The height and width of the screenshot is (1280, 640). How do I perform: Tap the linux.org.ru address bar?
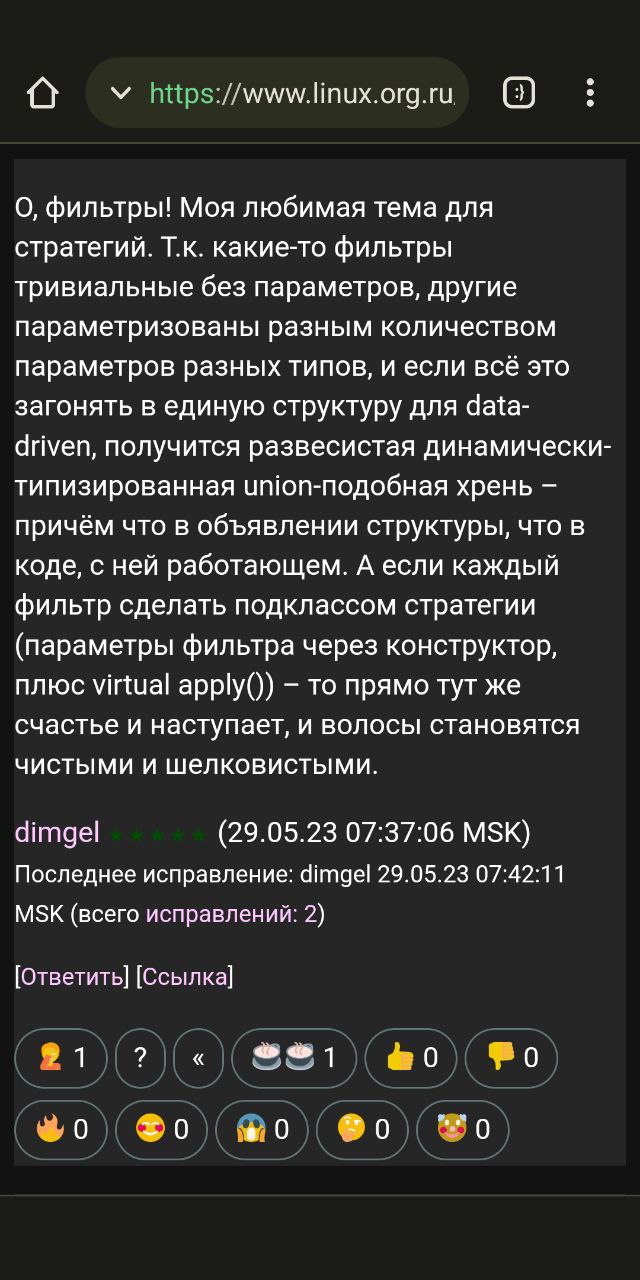tap(277, 93)
